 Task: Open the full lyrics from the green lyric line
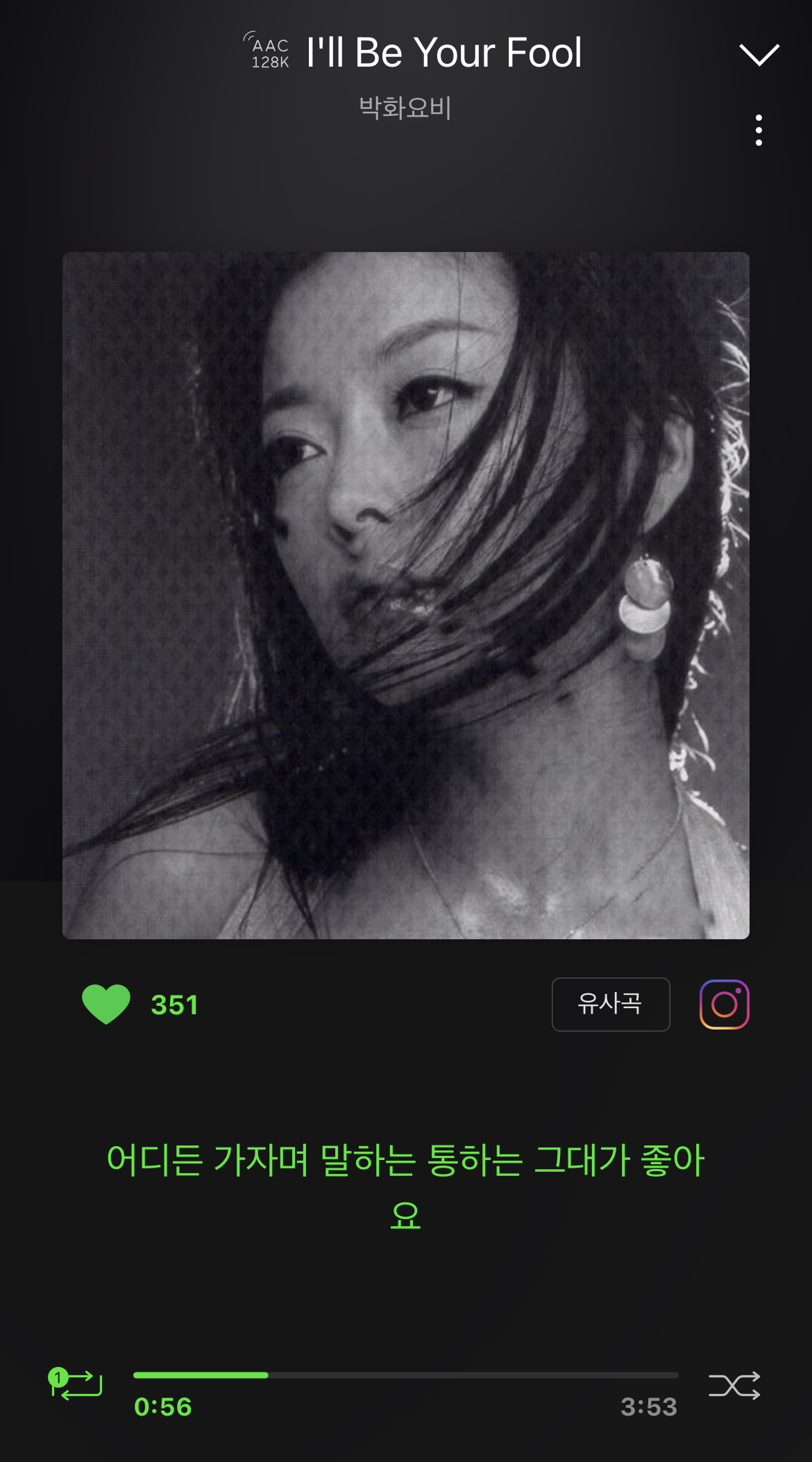point(406,1186)
